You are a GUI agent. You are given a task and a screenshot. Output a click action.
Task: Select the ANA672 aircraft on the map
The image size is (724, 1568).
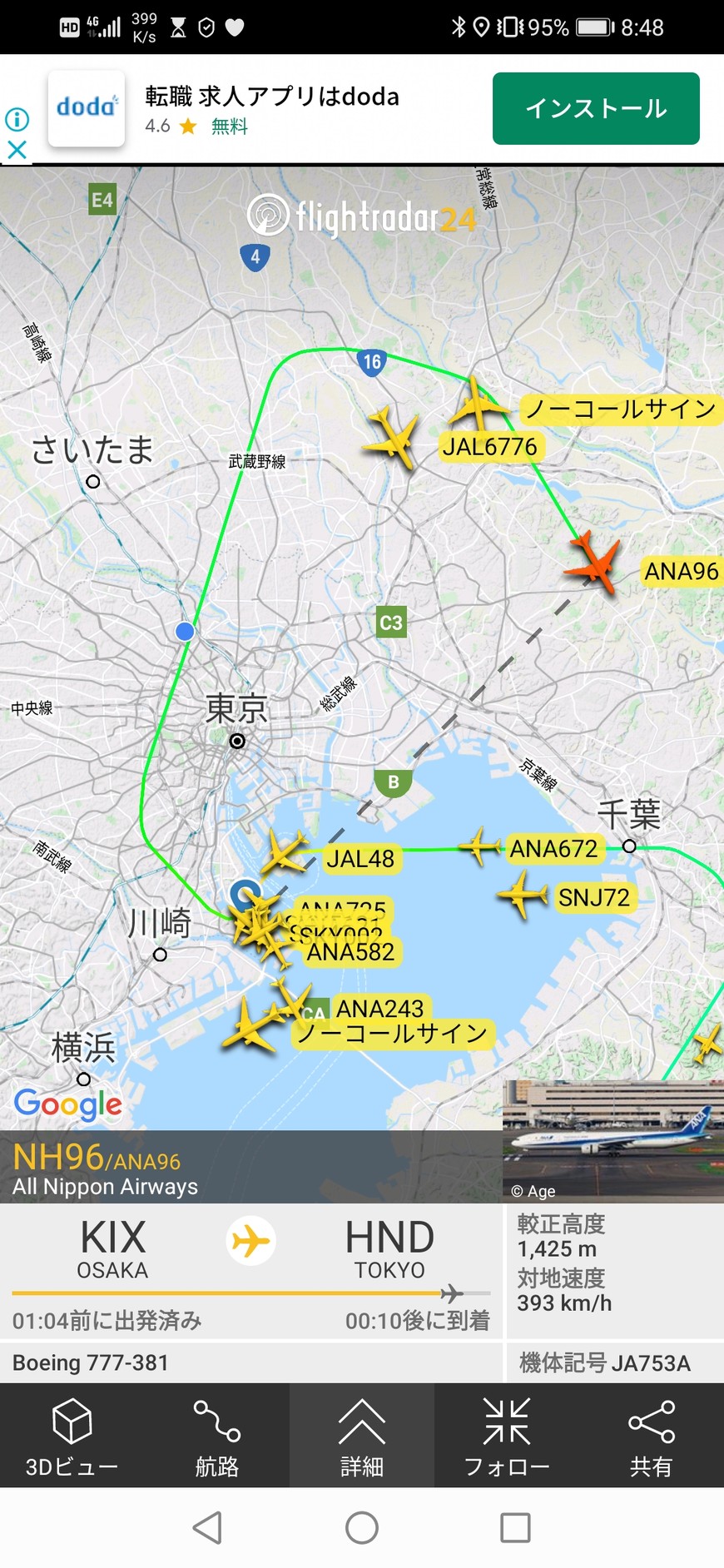[479, 847]
